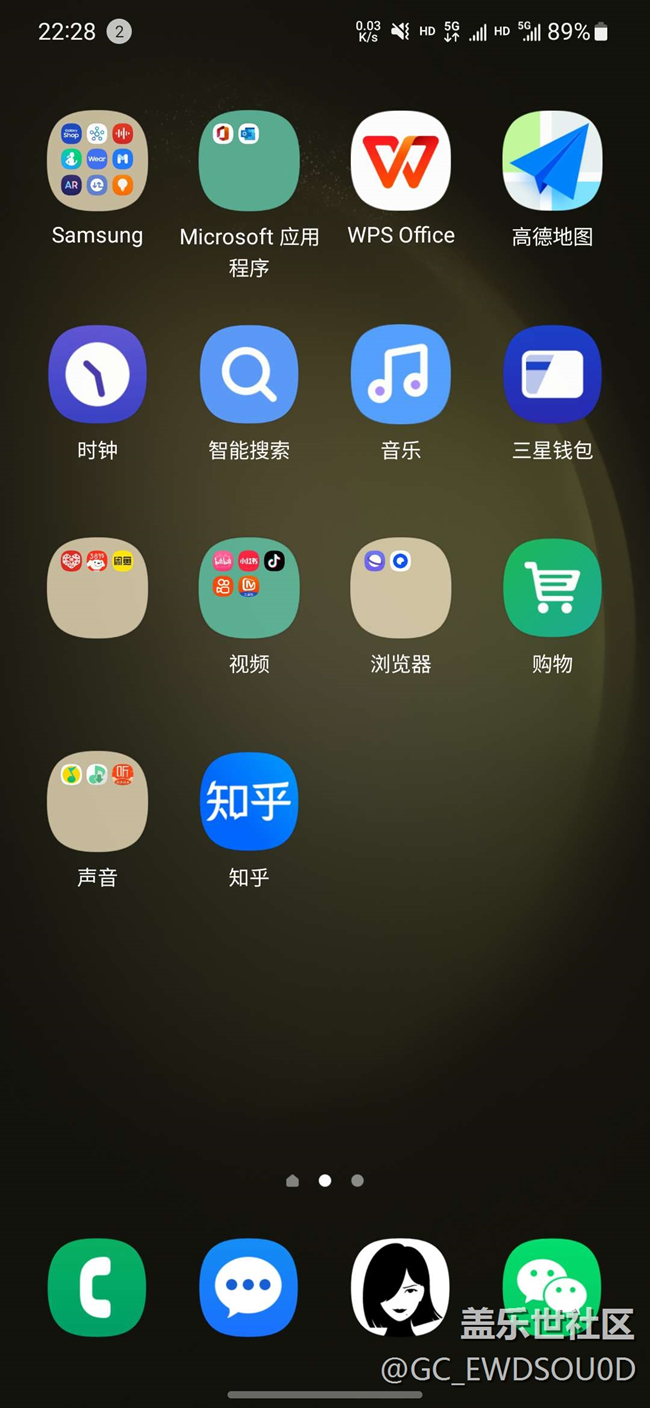Open the 时钟 clock app
Image resolution: width=650 pixels, height=1408 pixels.
tap(97, 375)
